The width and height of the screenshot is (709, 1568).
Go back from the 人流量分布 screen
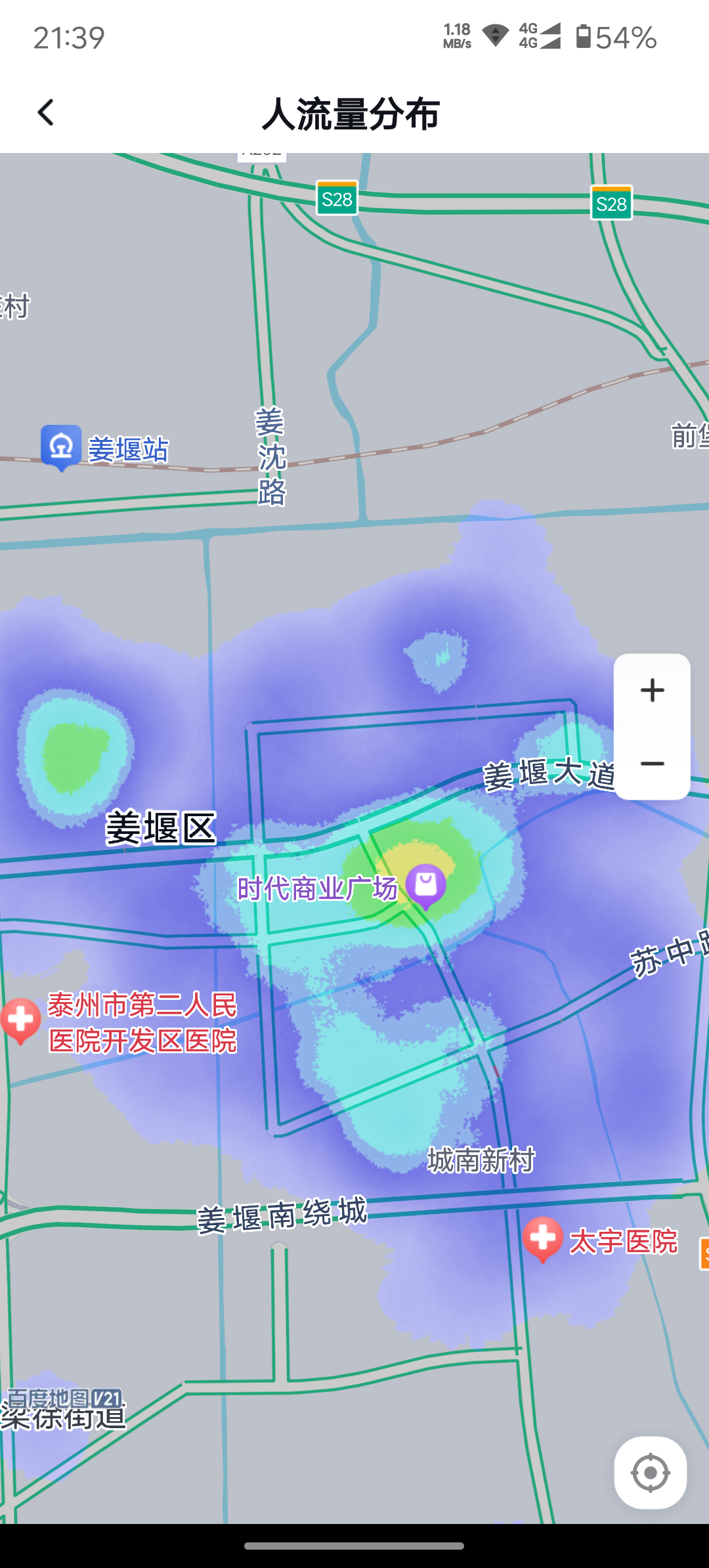click(45, 113)
